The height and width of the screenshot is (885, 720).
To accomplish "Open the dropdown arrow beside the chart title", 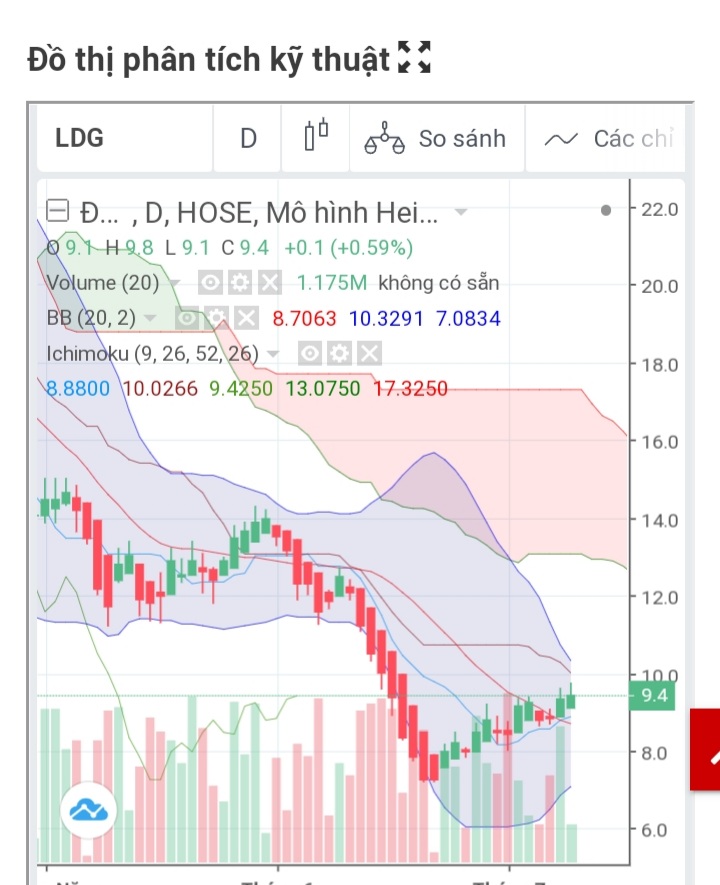I will coord(461,212).
